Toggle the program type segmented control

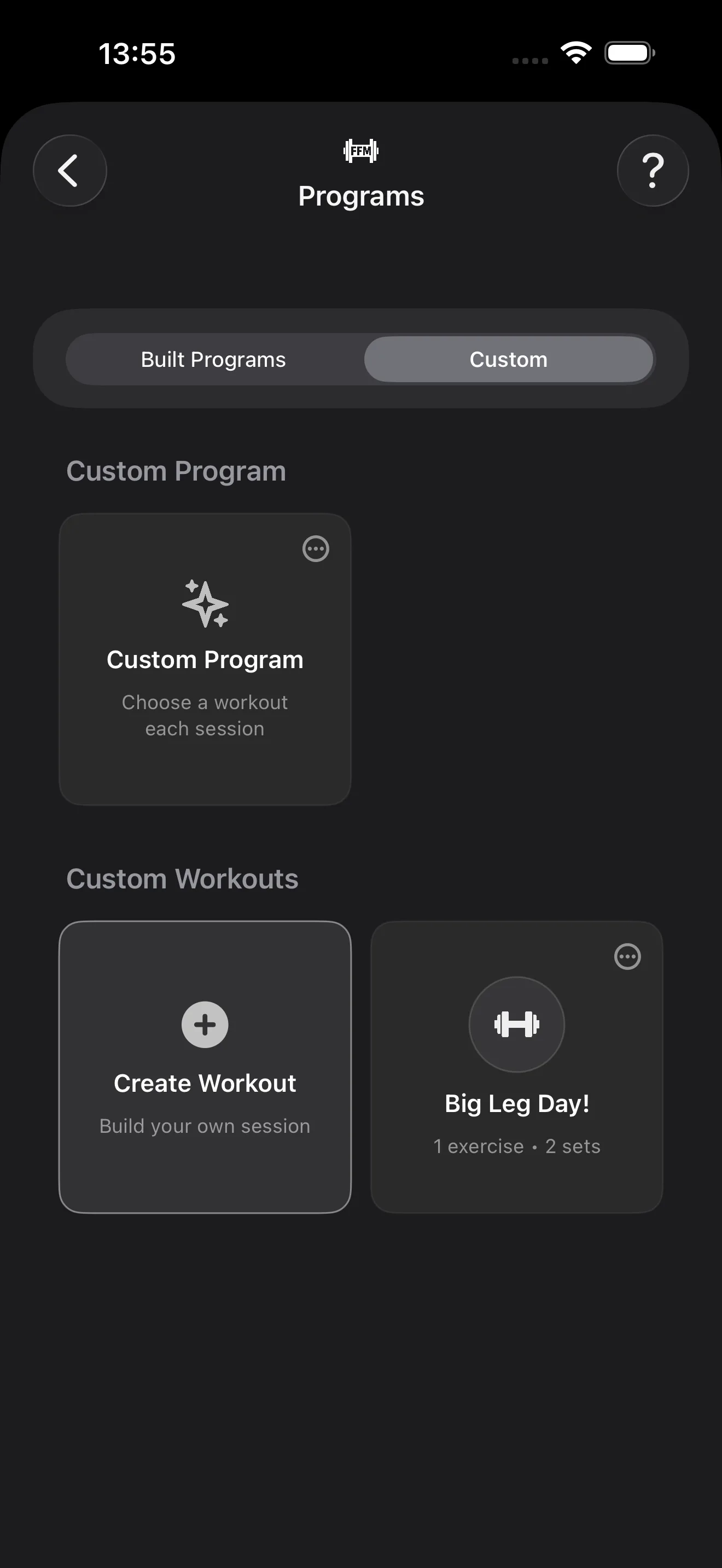tap(361, 359)
